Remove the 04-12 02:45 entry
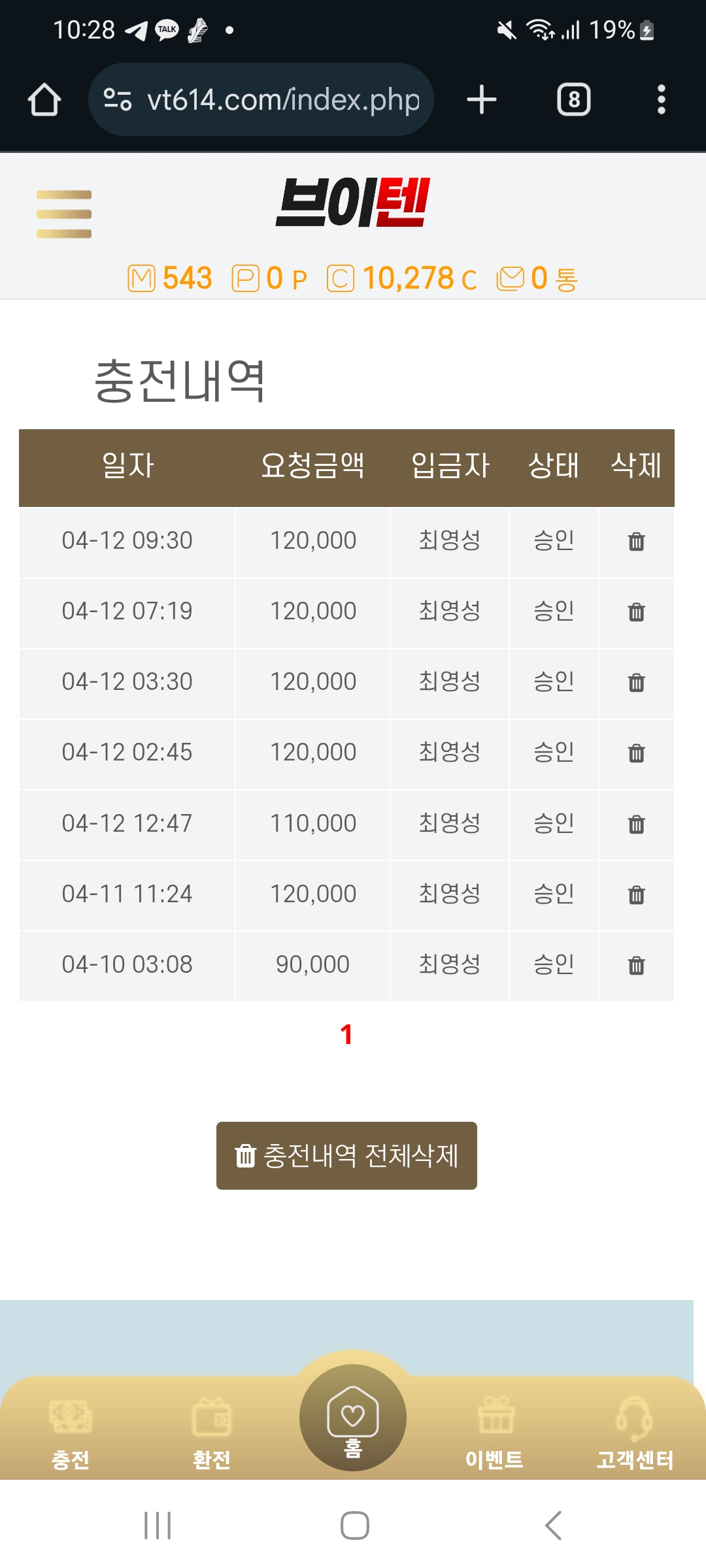 [x=636, y=753]
